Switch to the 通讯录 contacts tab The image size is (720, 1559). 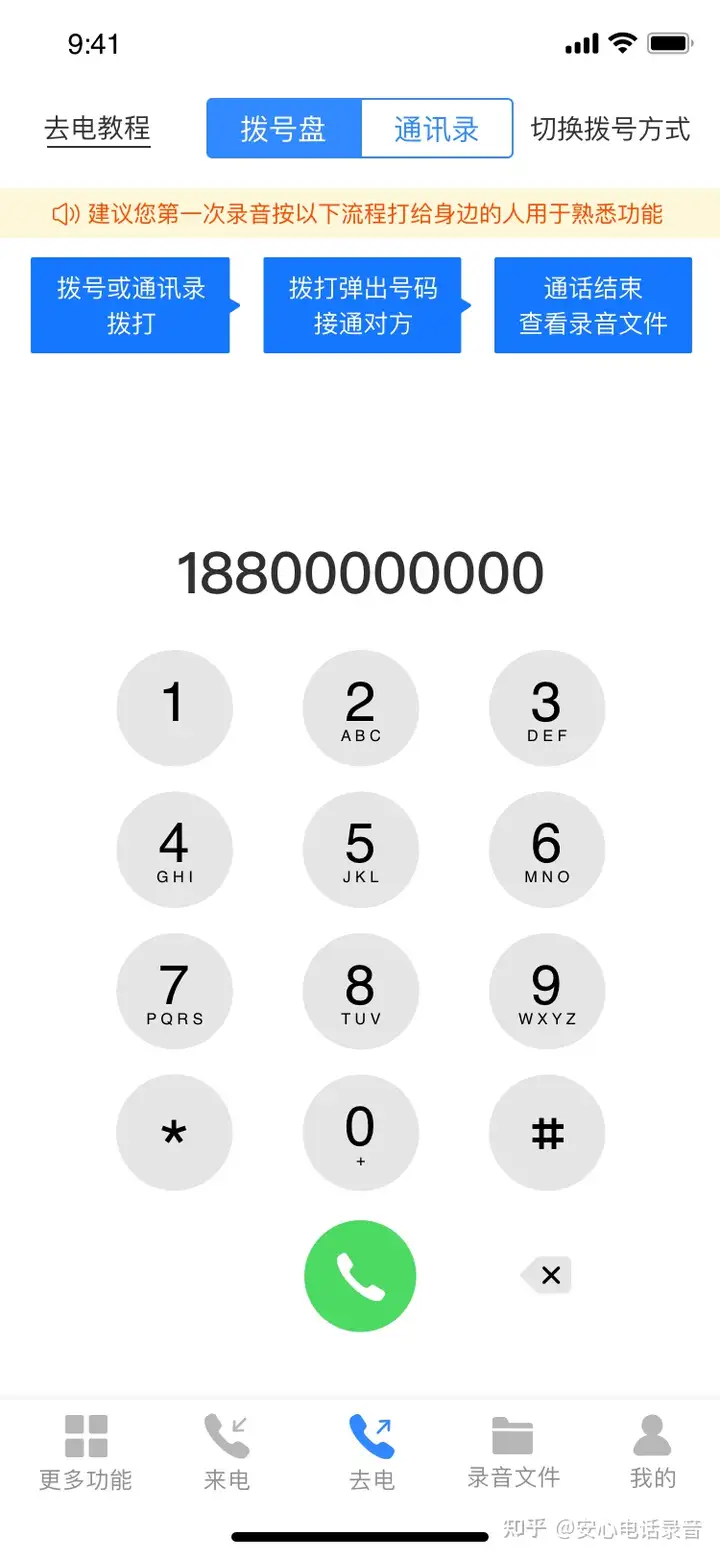437,128
